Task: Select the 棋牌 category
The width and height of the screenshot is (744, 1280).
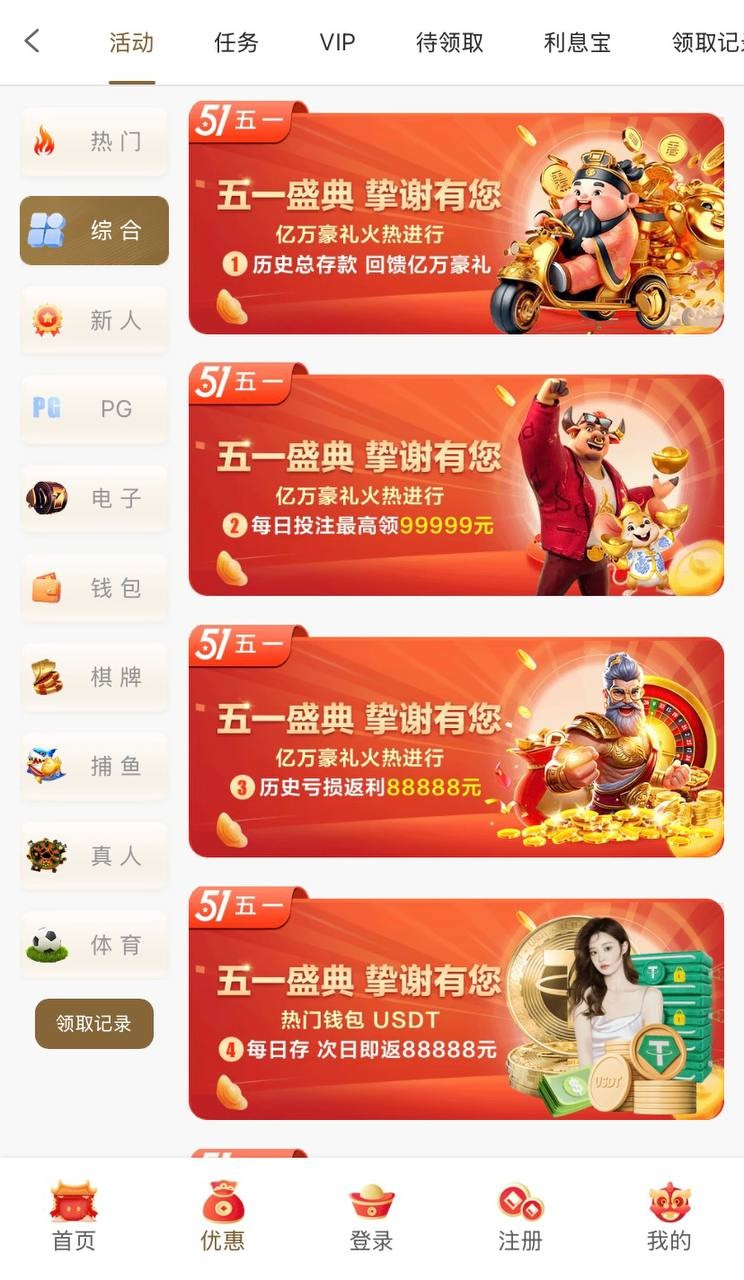Action: [x=94, y=677]
